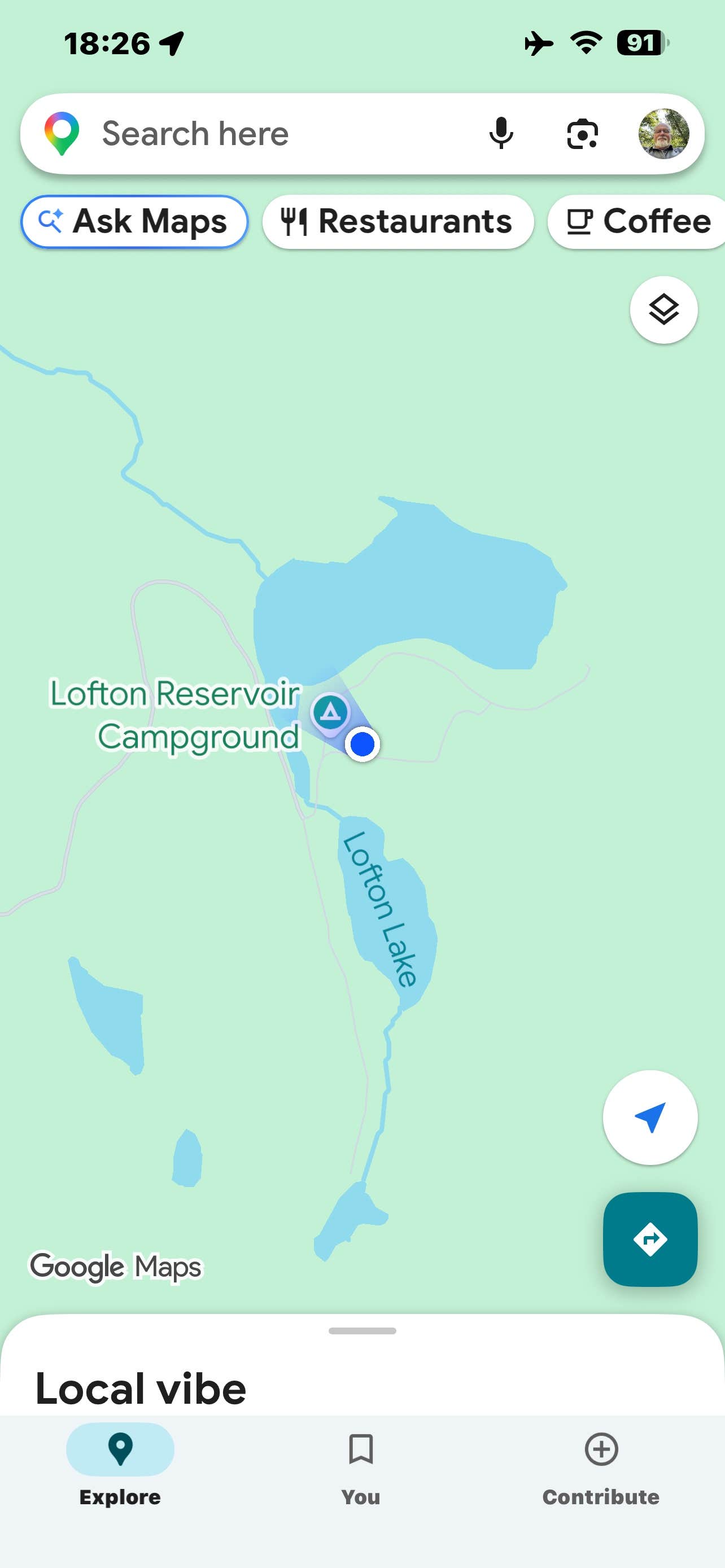
Task: Tap the blue location dot on map
Action: 364,744
